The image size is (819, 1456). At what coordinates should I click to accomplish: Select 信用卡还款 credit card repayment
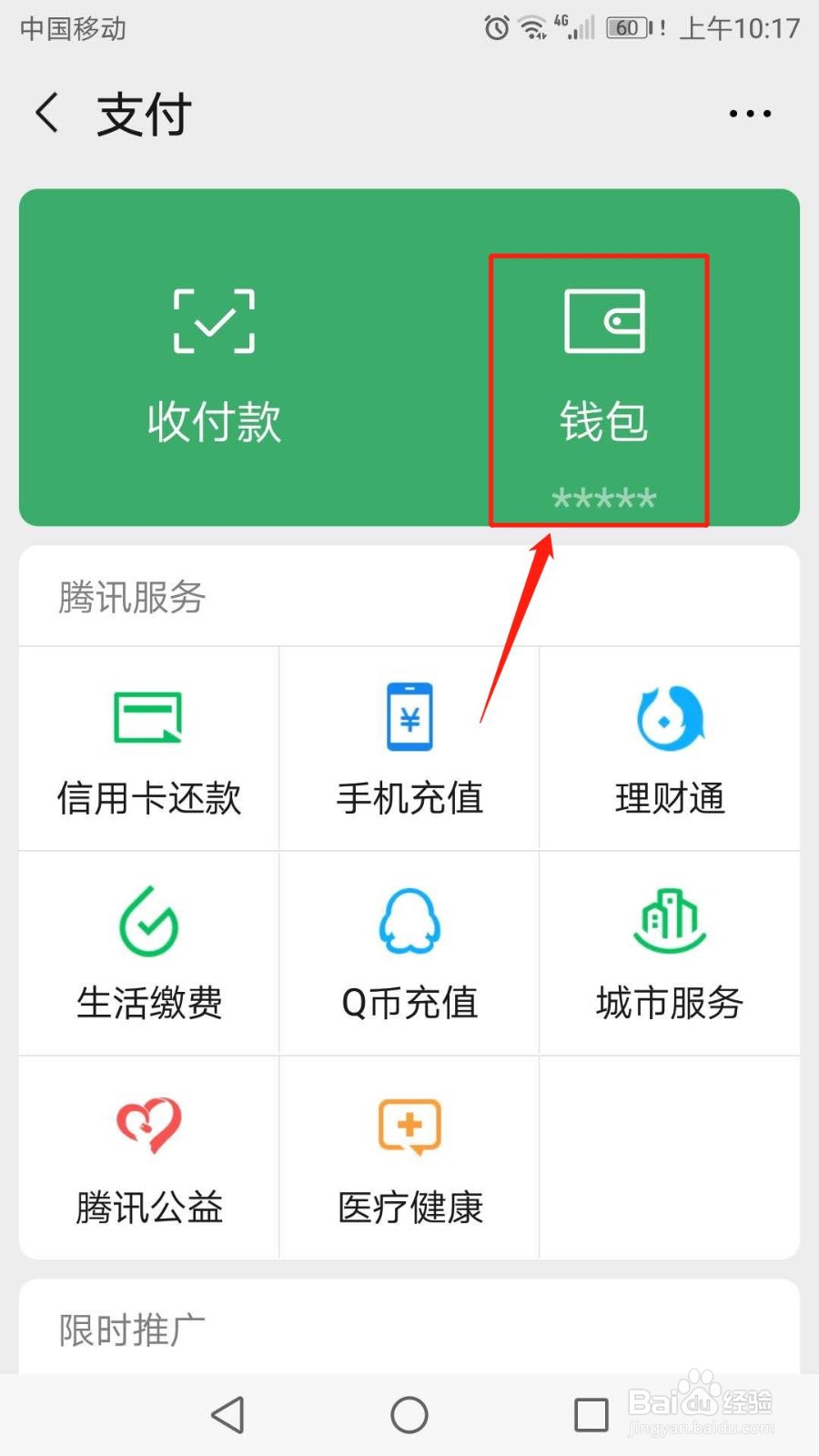coord(148,751)
